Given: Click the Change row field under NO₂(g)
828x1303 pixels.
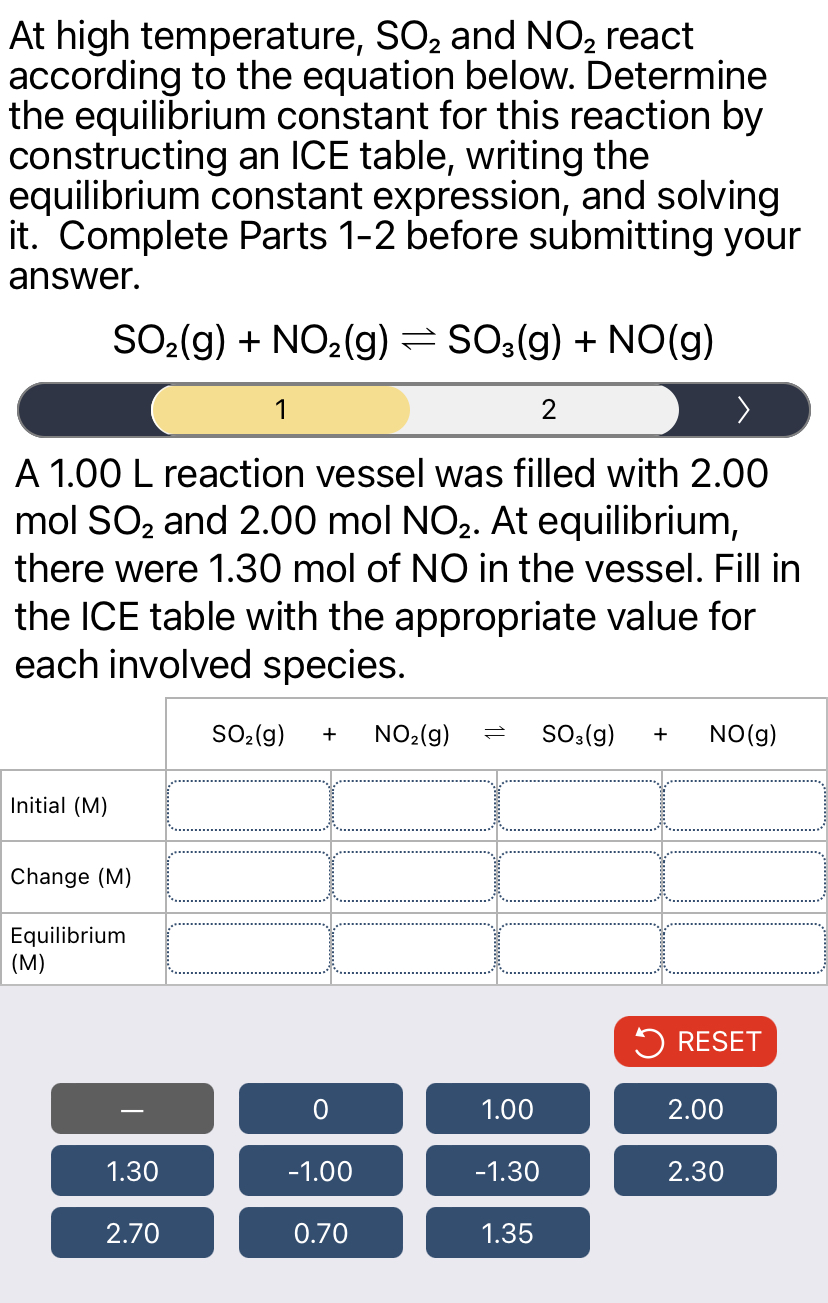Looking at the screenshot, I should point(414,876).
